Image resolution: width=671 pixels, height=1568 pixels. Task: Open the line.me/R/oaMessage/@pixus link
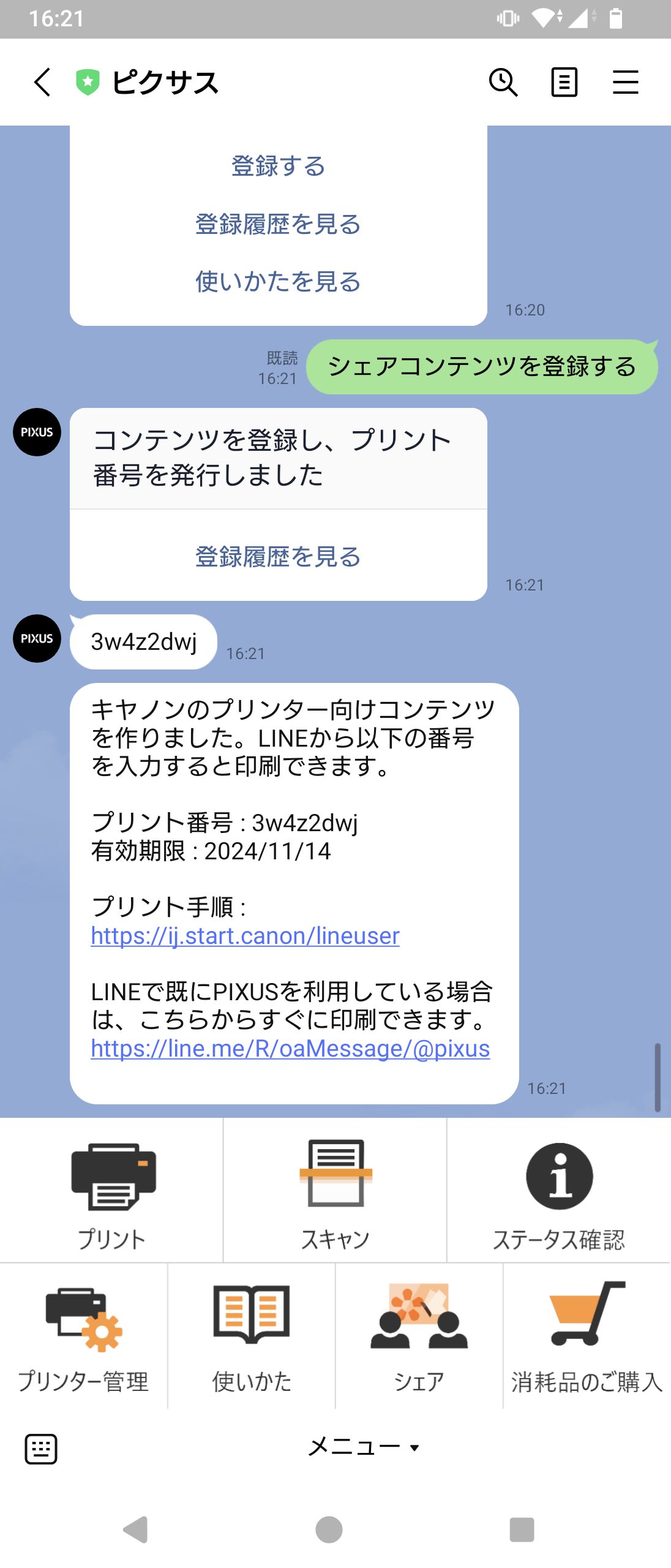(290, 1048)
